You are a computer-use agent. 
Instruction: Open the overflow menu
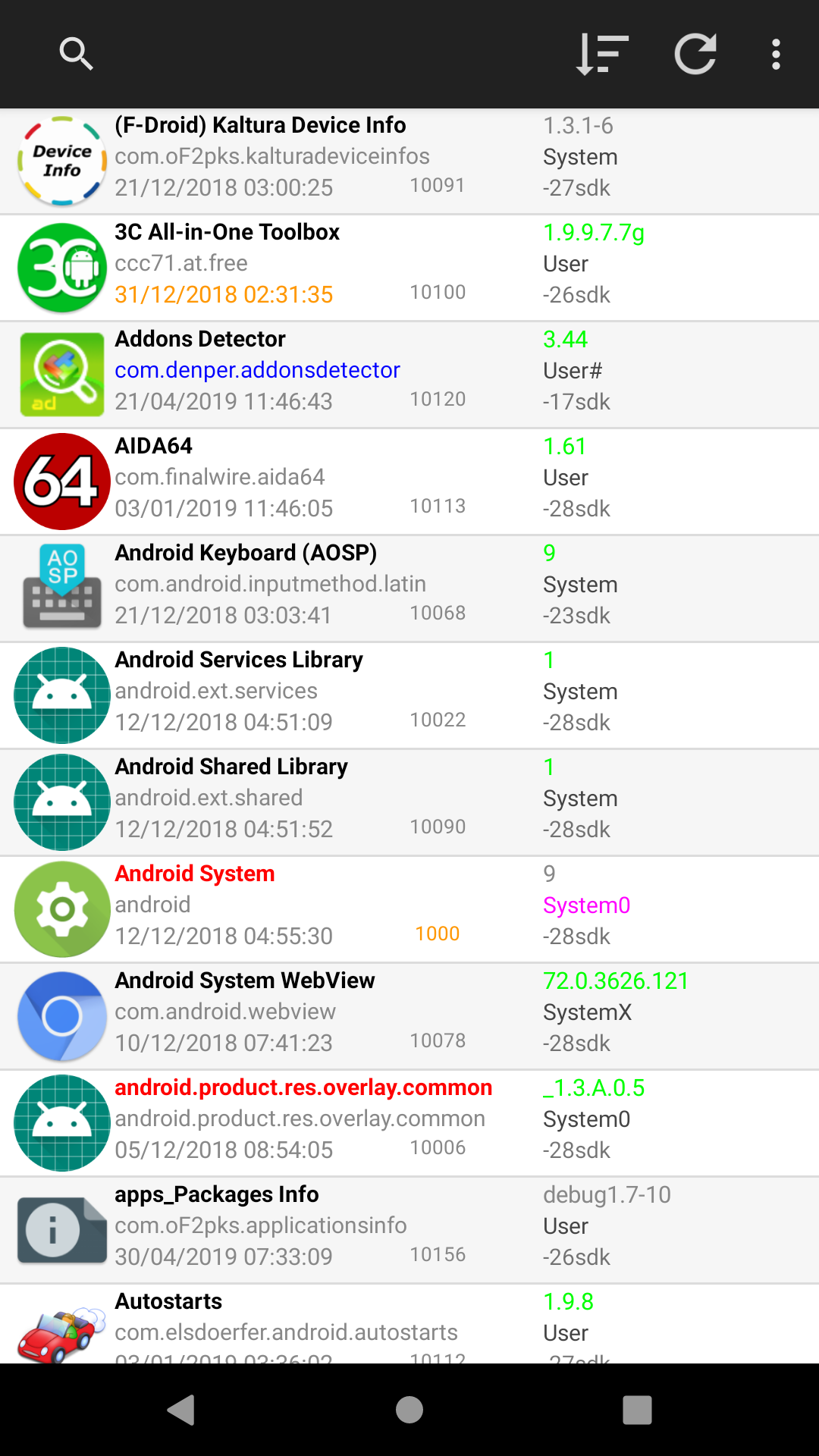tap(775, 54)
